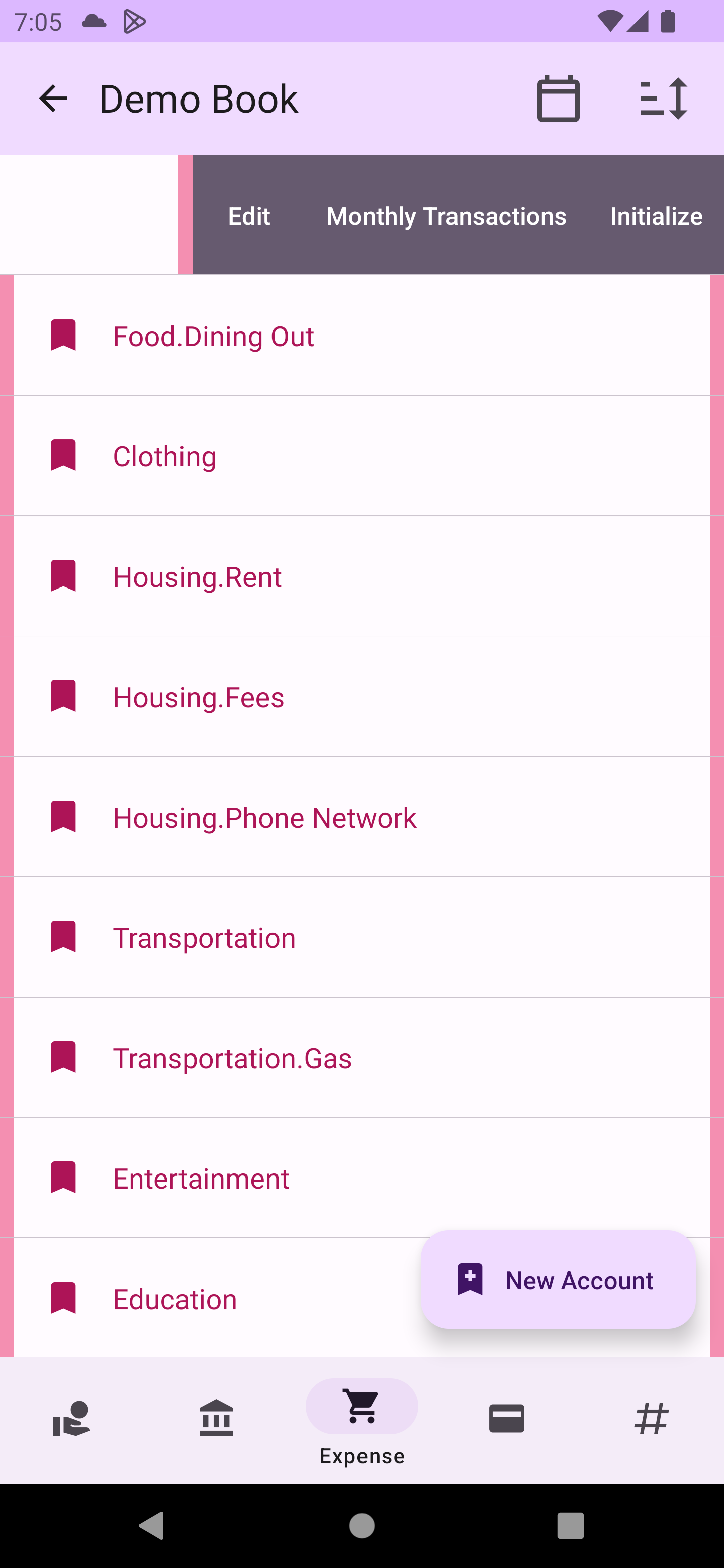Open the Transportation account
The image size is (724, 1568).
tap(204, 938)
